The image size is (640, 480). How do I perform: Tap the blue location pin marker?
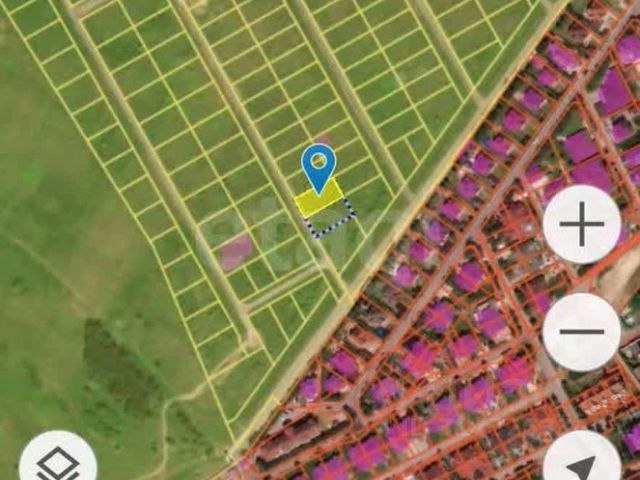coord(319,166)
